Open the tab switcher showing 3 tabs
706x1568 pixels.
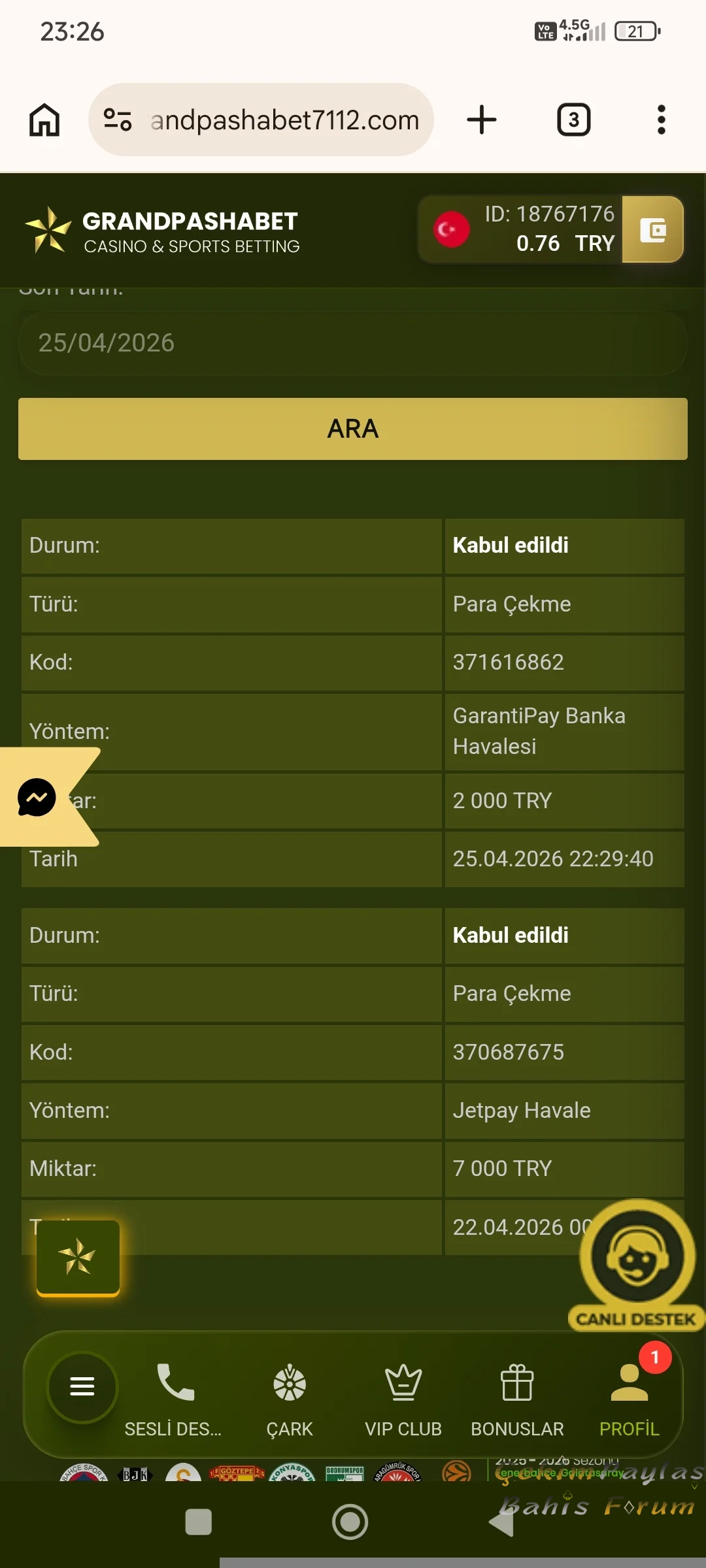[x=573, y=120]
